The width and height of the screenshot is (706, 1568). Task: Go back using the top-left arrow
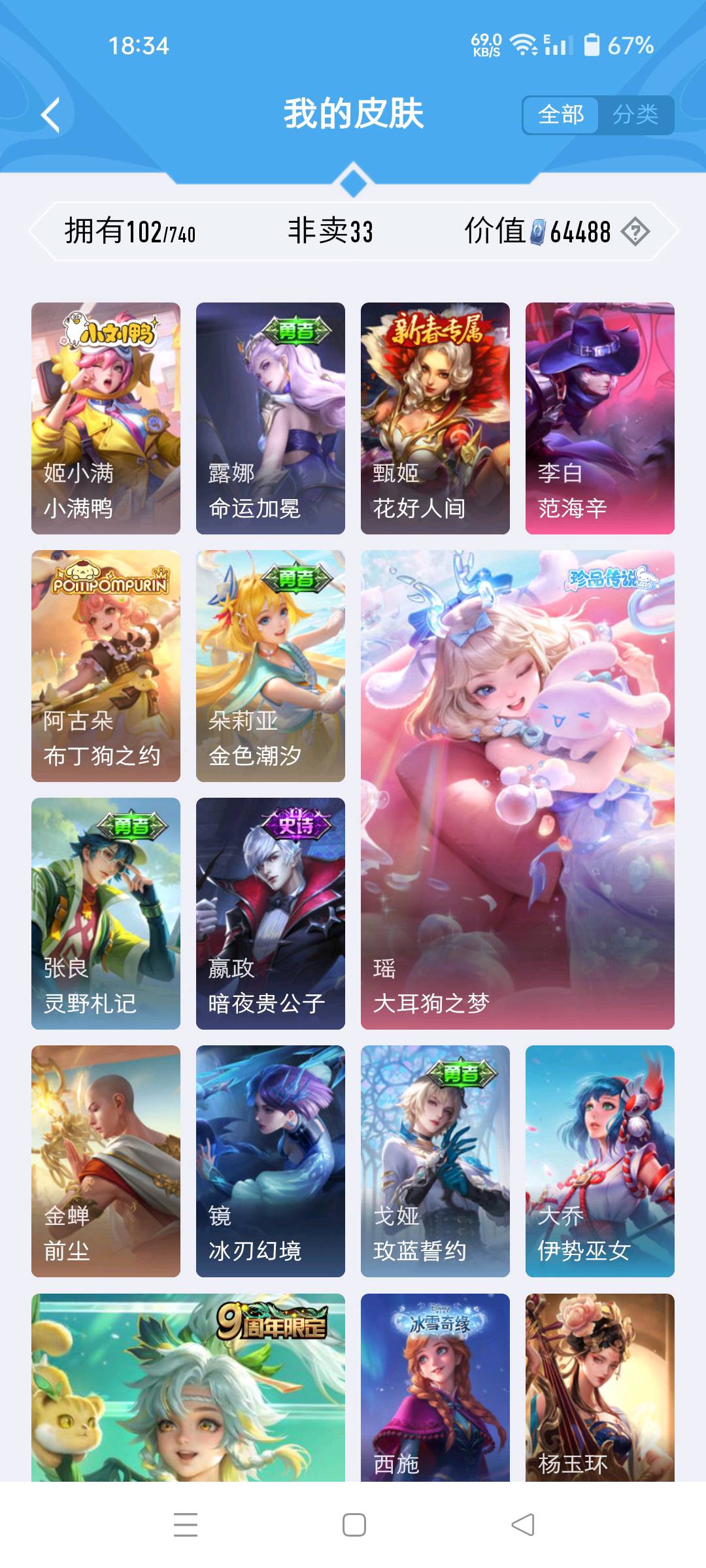51,116
